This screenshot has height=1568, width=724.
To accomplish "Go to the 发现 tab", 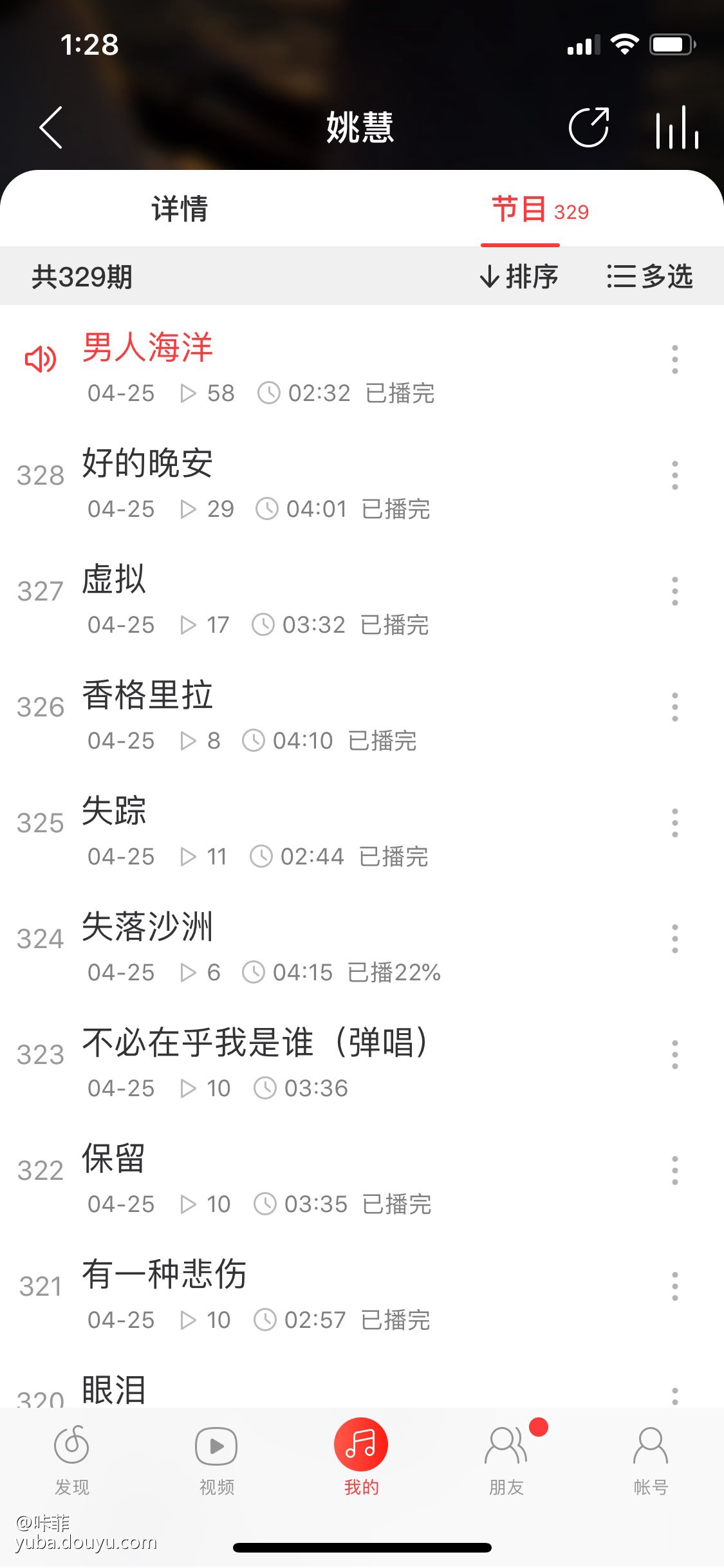I will (x=71, y=1459).
